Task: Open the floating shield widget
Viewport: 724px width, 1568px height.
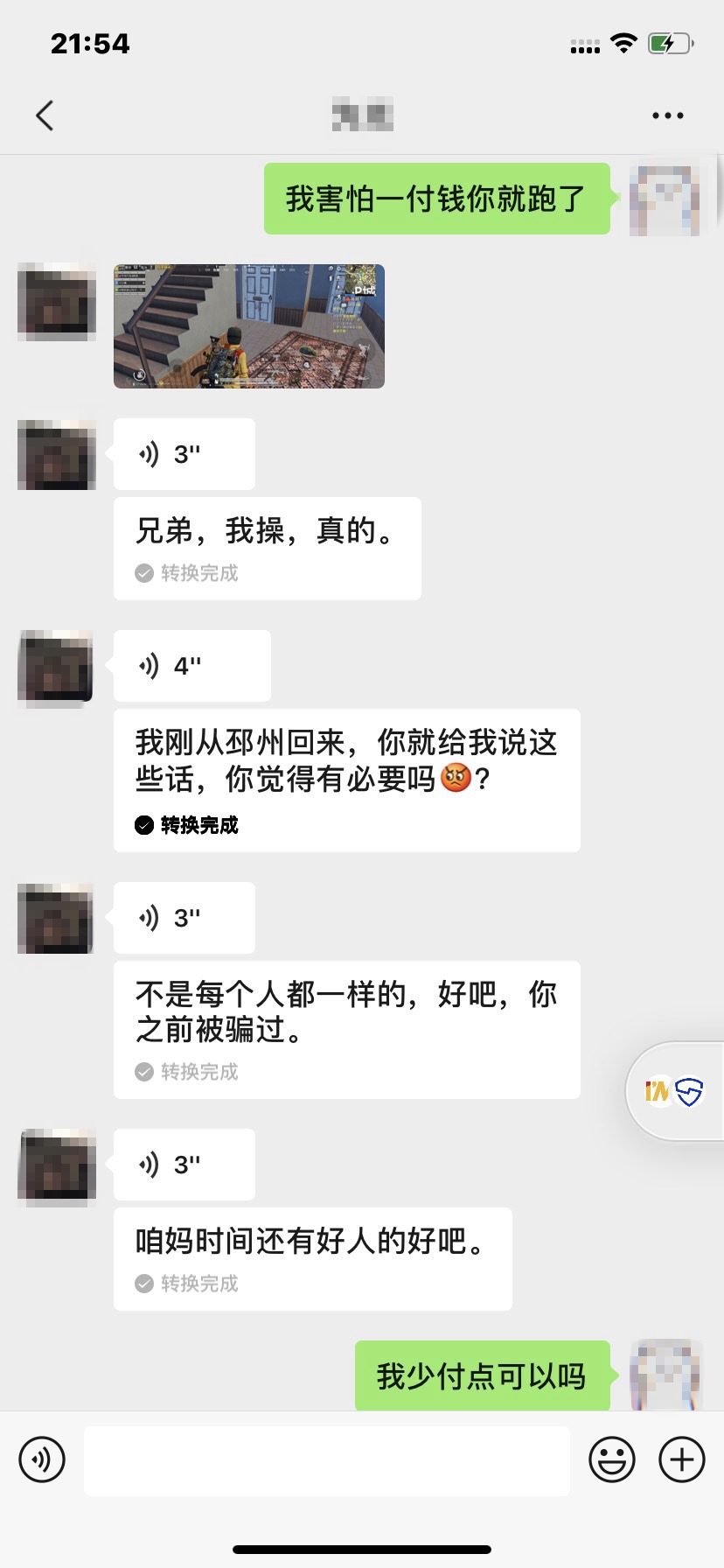Action: pyautogui.click(x=675, y=1091)
